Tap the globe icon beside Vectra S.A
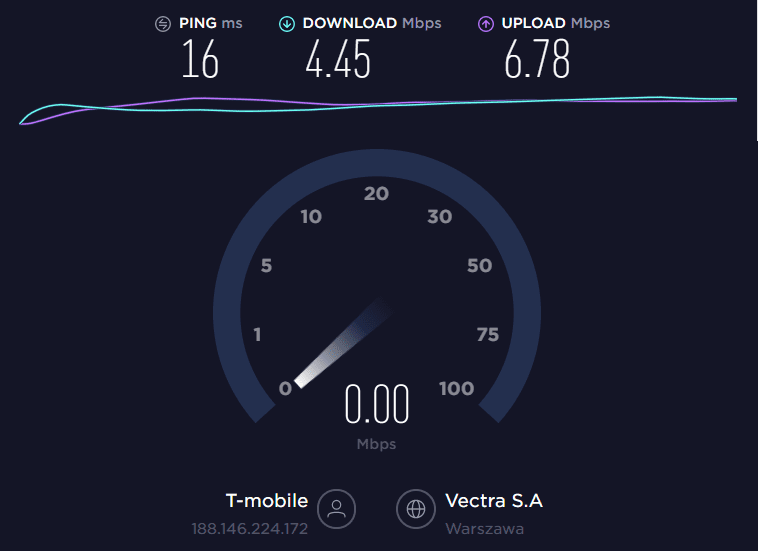The height and width of the screenshot is (551, 758). click(416, 509)
